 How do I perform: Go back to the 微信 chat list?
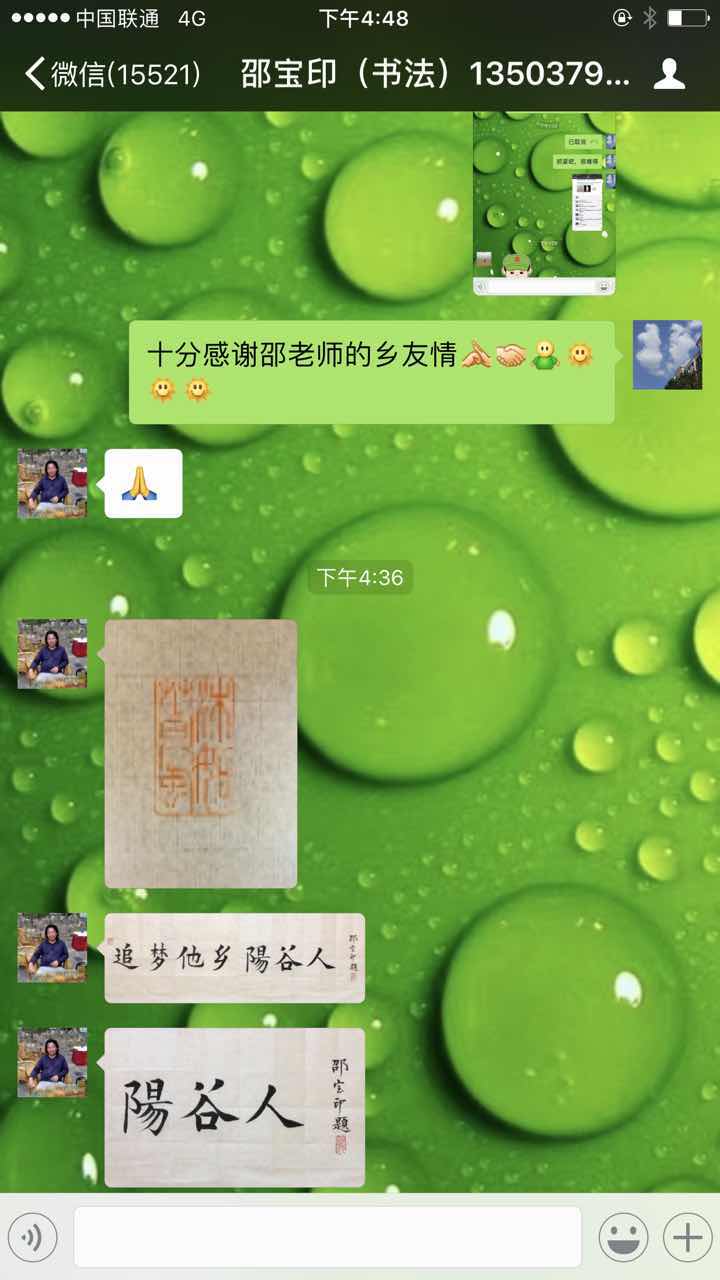pyautogui.click(x=110, y=74)
